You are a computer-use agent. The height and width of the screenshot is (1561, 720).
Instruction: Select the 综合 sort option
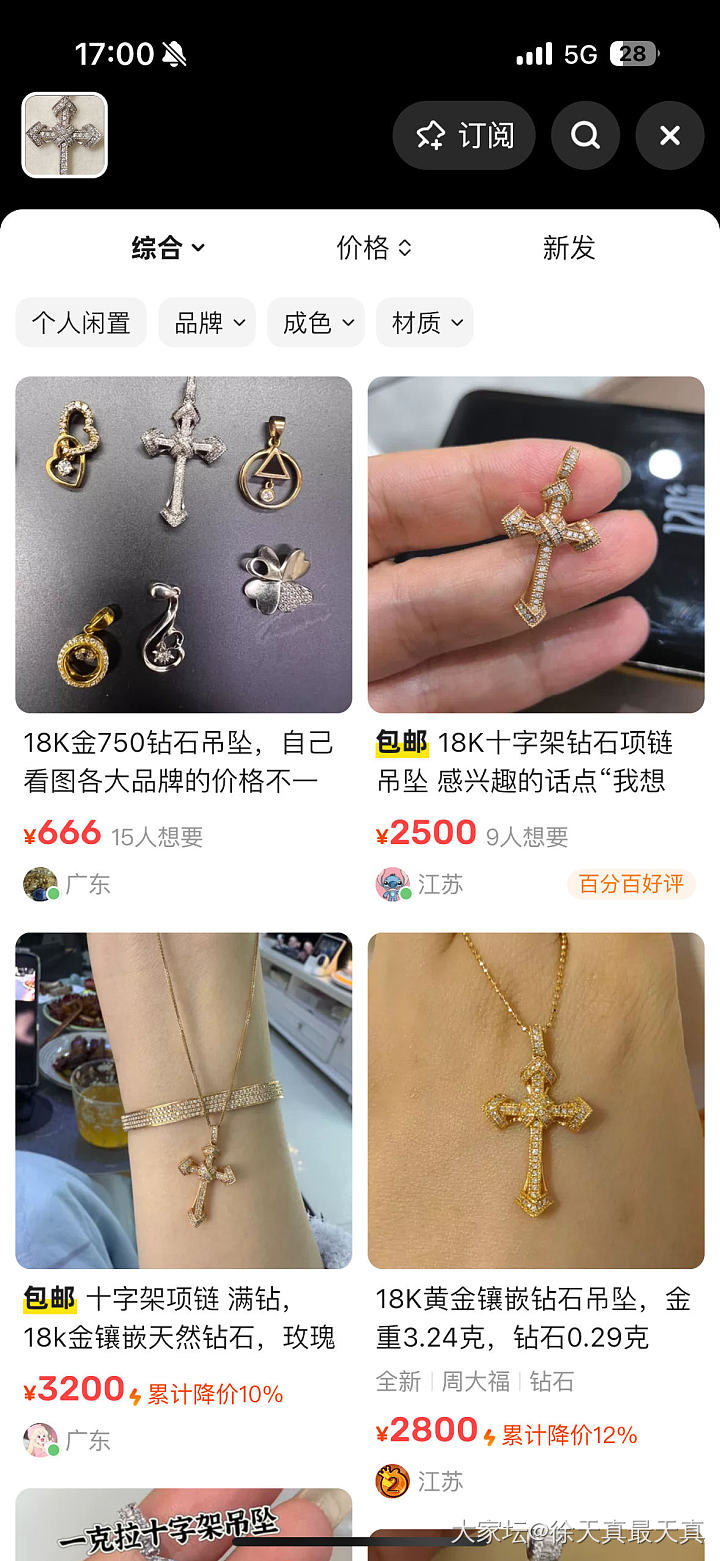pyautogui.click(x=168, y=248)
